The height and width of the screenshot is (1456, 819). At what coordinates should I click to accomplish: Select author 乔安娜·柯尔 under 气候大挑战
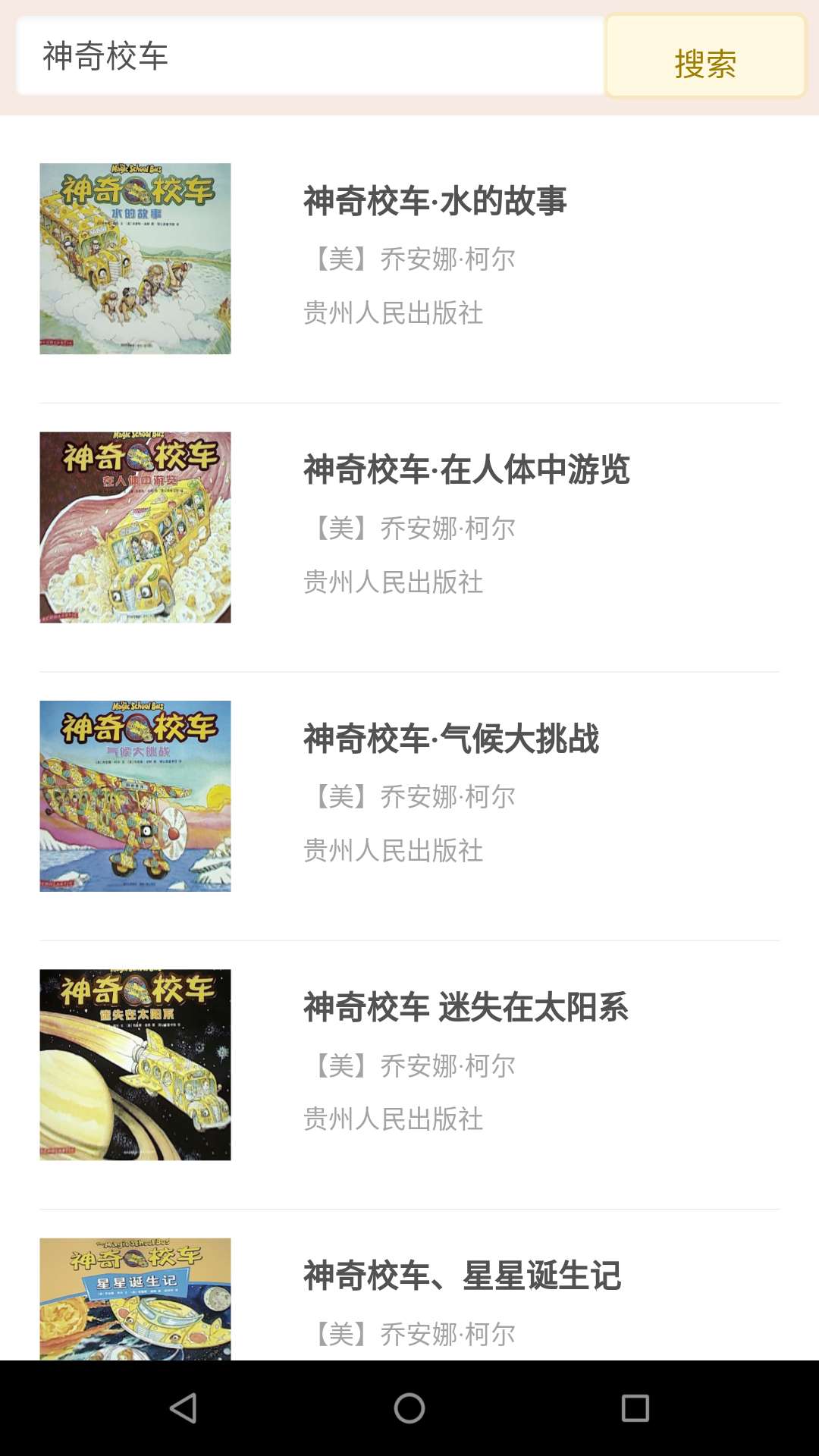pos(409,795)
